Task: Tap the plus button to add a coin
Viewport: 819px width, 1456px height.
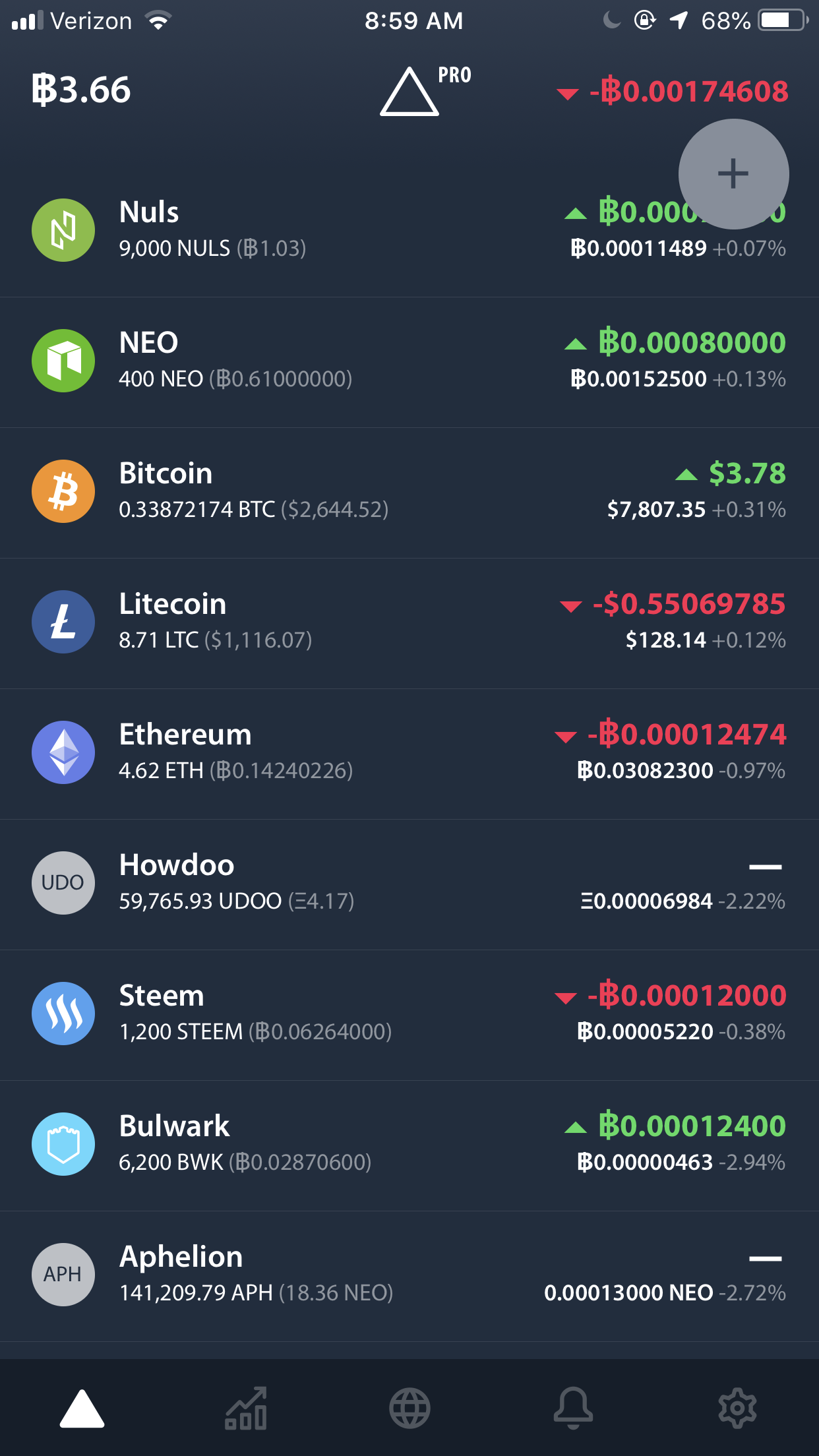Action: (x=733, y=174)
